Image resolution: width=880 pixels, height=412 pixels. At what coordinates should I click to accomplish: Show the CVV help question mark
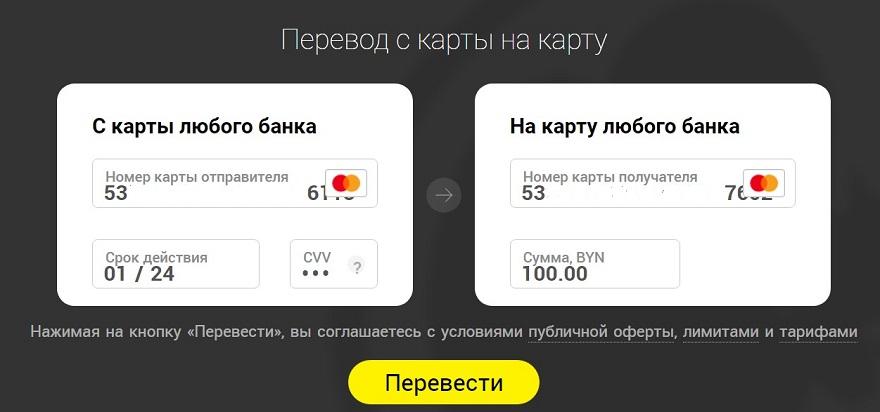point(355,266)
